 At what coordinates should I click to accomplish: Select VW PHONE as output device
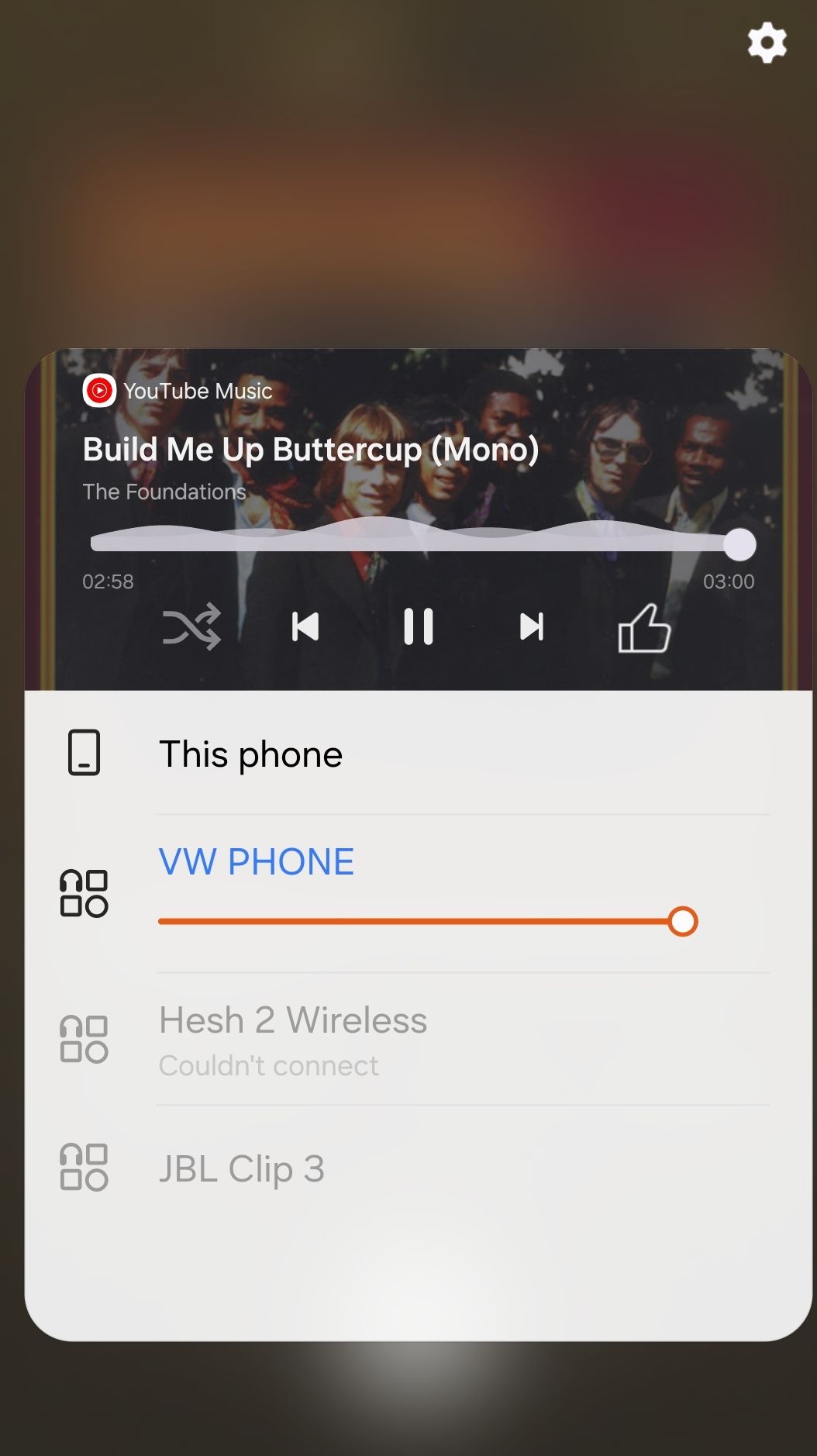click(257, 862)
